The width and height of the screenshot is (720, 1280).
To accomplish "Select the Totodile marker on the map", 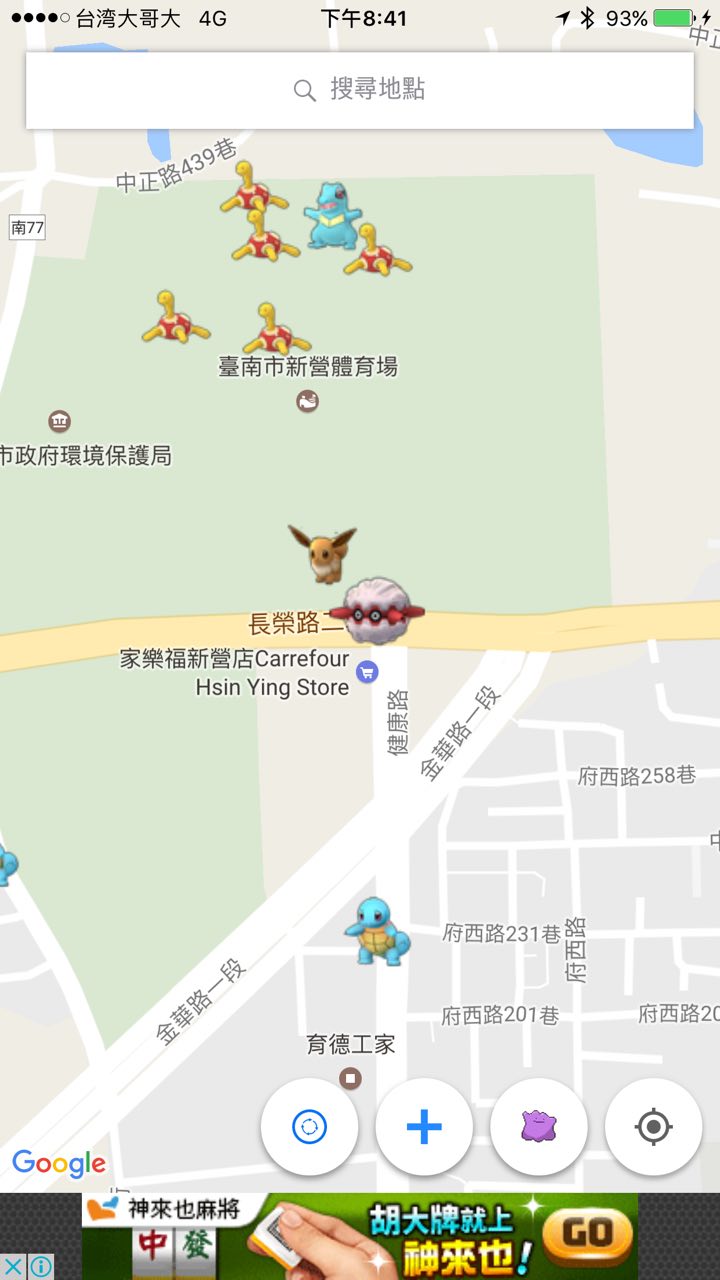I will tap(330, 215).
